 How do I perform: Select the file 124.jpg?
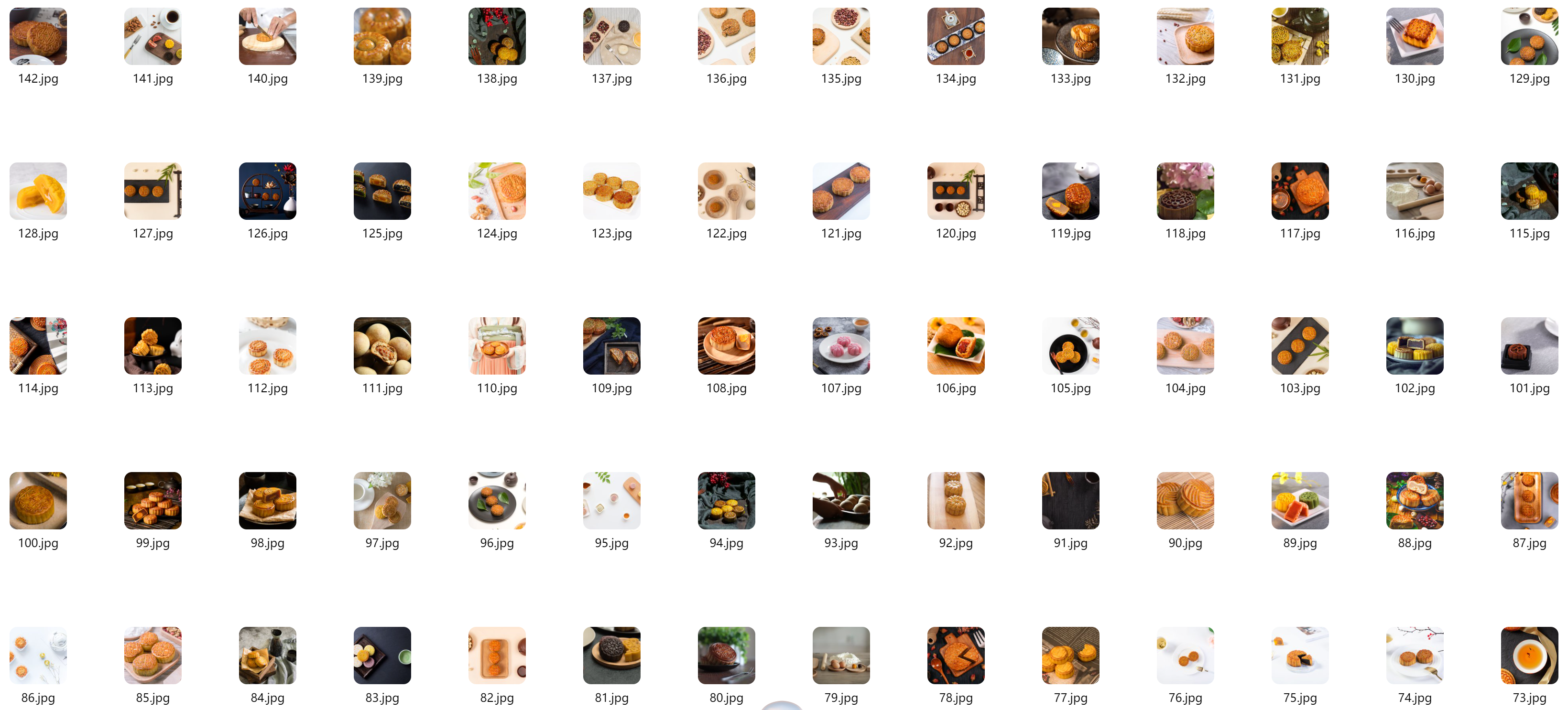click(x=497, y=191)
